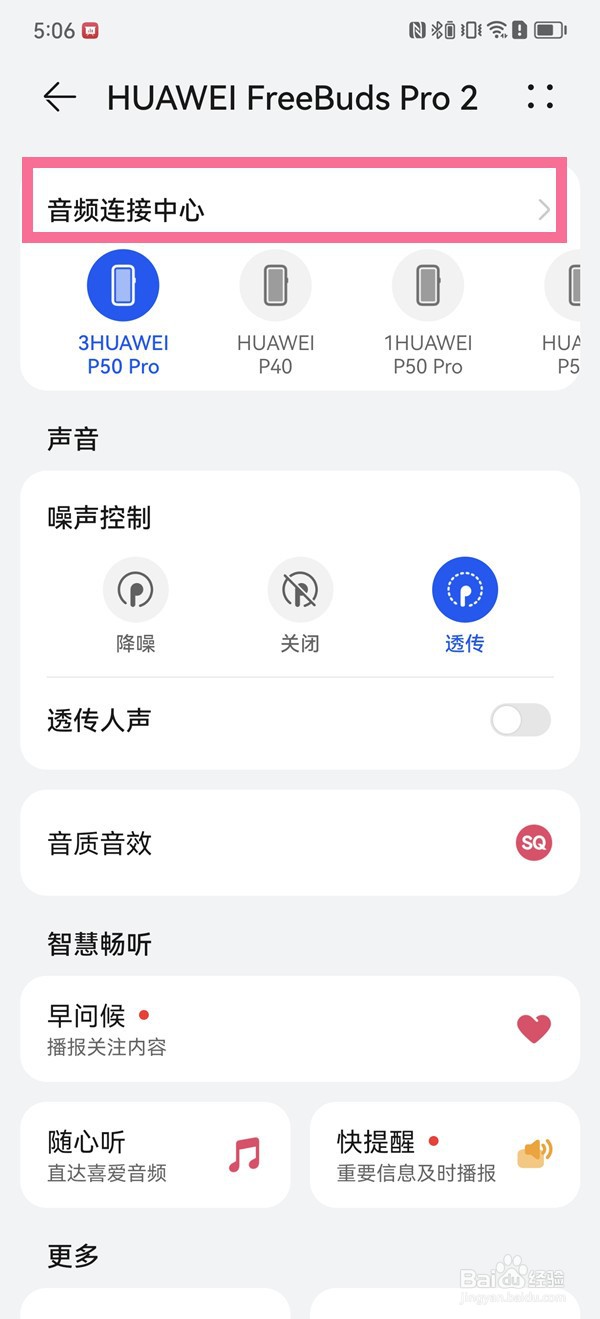Switch noise control to 降噪
The height and width of the screenshot is (1319, 600).
[x=136, y=591]
